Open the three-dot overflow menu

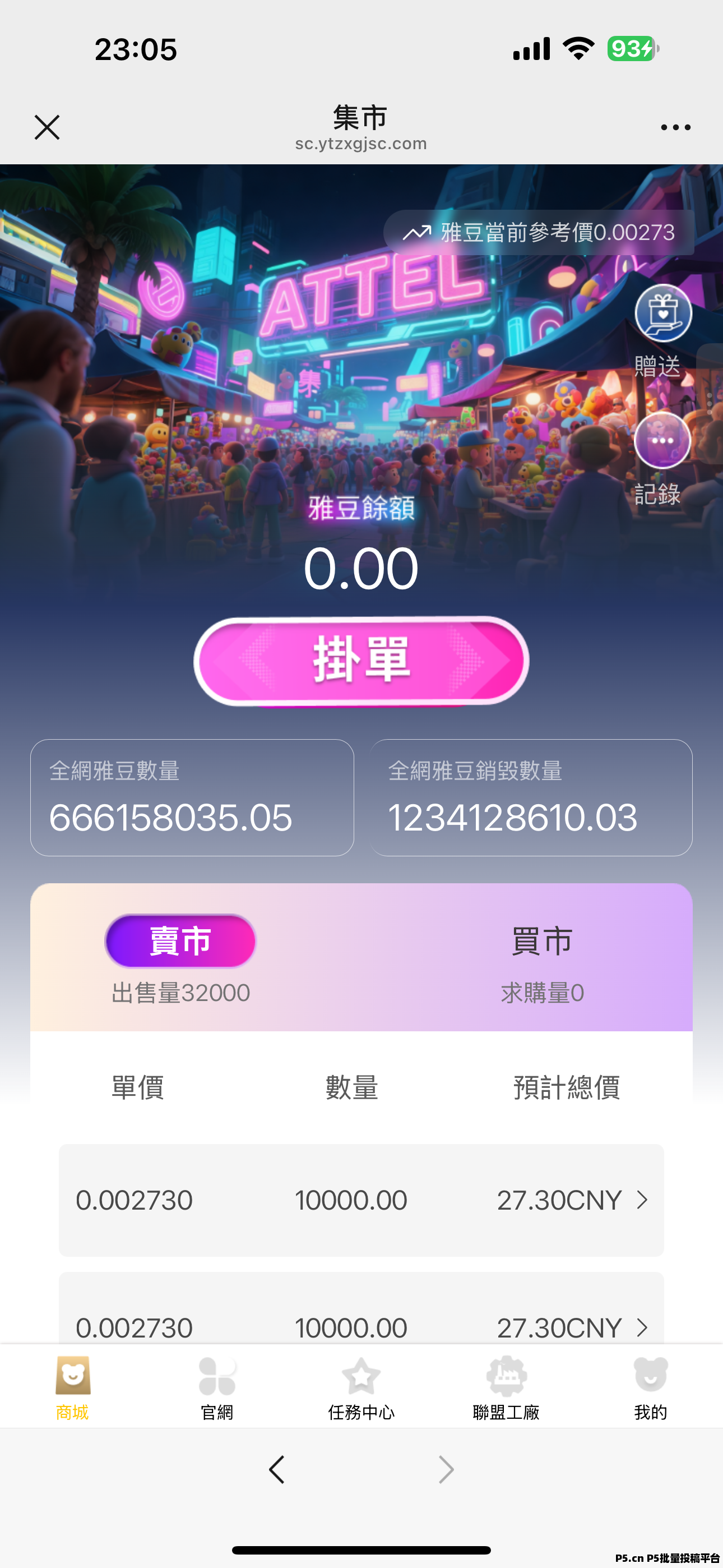coord(675,127)
